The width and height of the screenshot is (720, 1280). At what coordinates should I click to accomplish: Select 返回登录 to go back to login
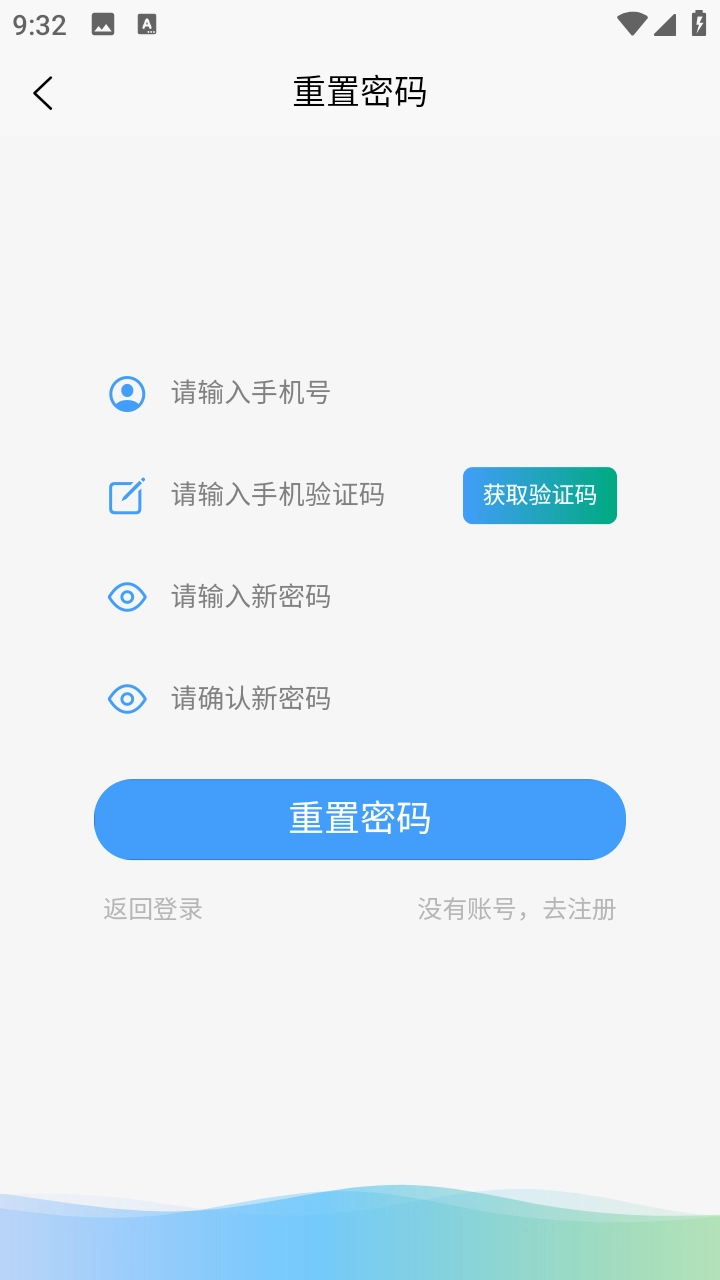point(151,909)
